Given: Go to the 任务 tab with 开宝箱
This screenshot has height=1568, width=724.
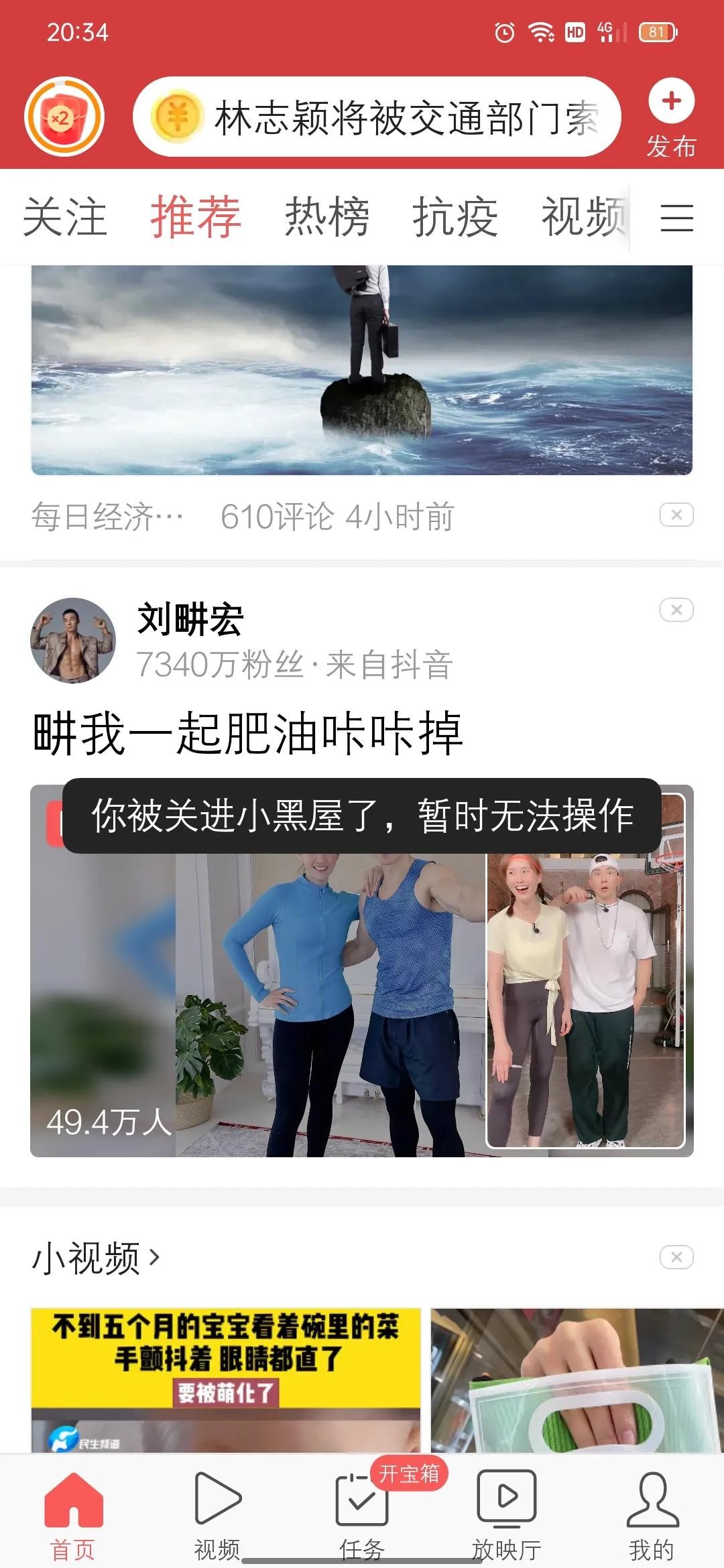Looking at the screenshot, I should 361,1511.
